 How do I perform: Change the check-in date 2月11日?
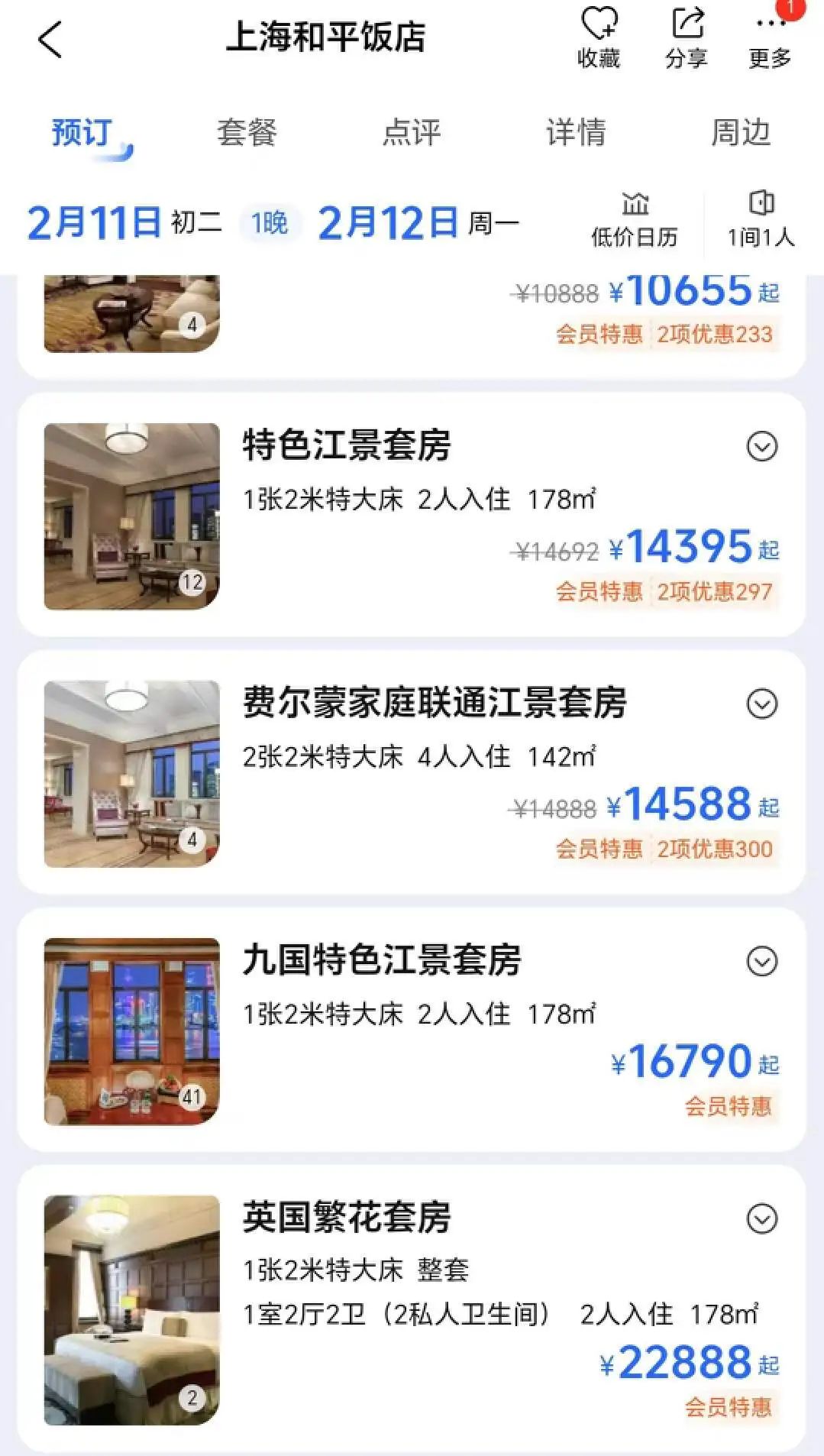pos(94,223)
